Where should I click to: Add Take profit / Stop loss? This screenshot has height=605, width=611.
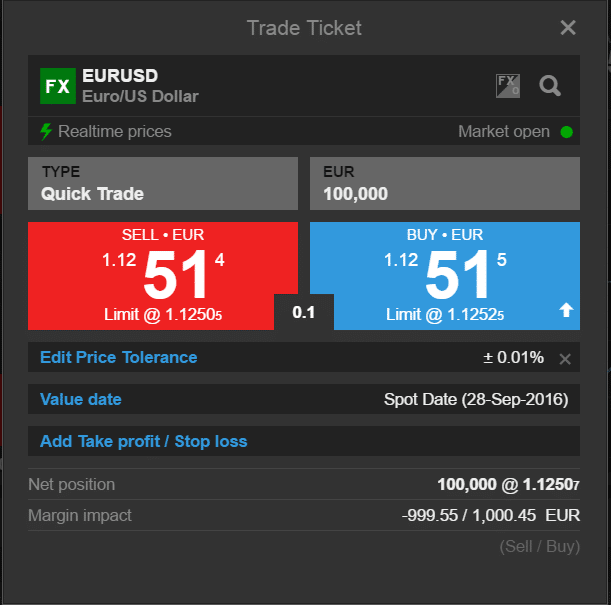[x=144, y=441]
